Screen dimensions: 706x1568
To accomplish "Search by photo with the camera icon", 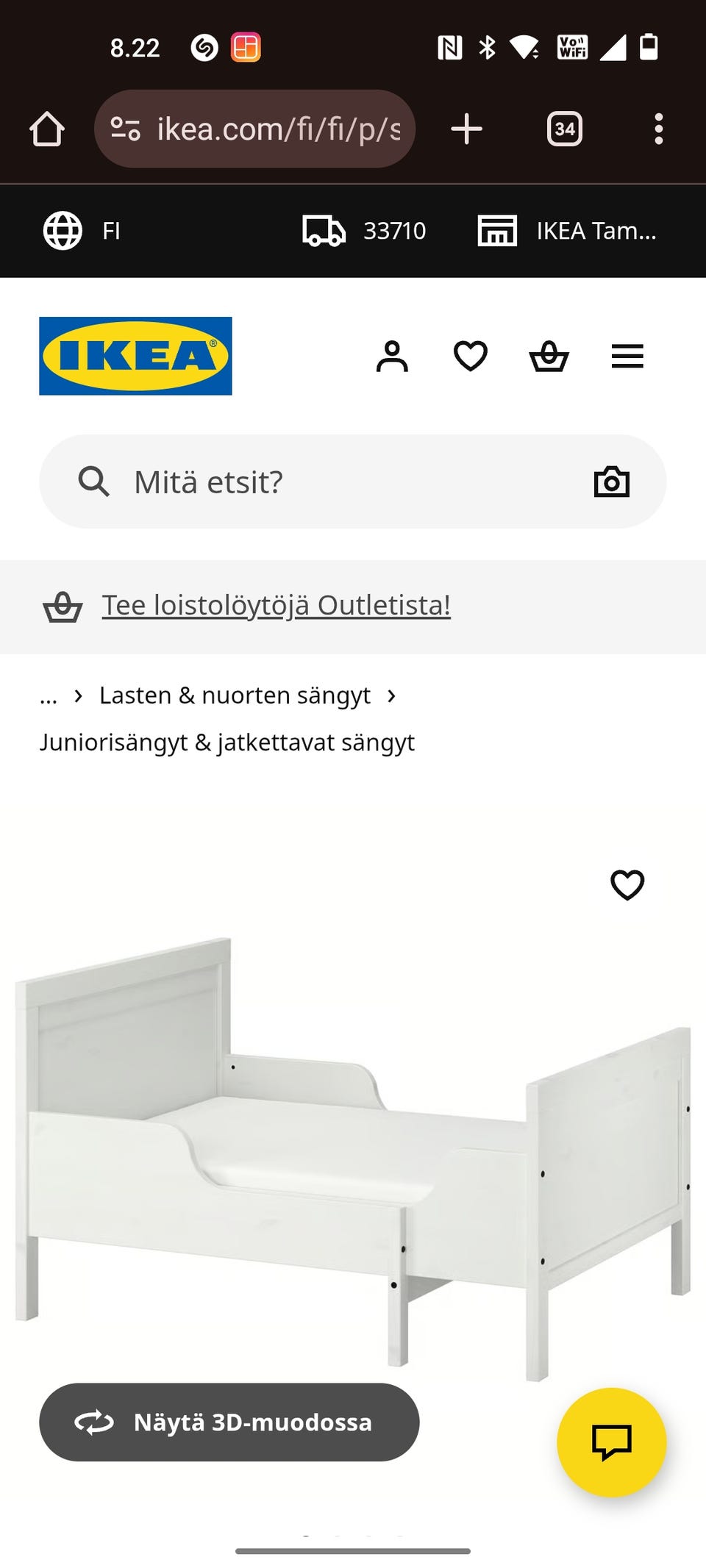I will [x=612, y=482].
